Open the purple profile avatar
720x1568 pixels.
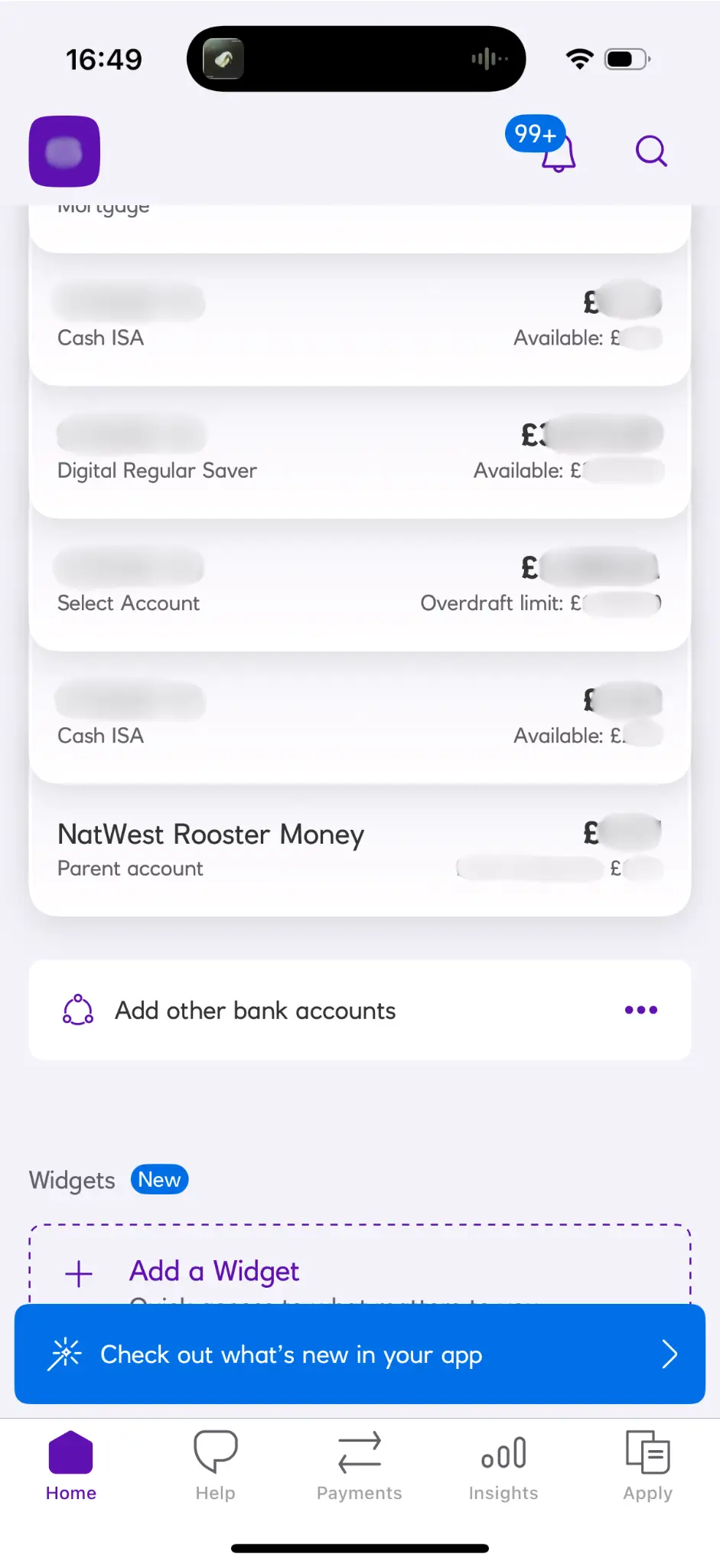click(x=64, y=152)
